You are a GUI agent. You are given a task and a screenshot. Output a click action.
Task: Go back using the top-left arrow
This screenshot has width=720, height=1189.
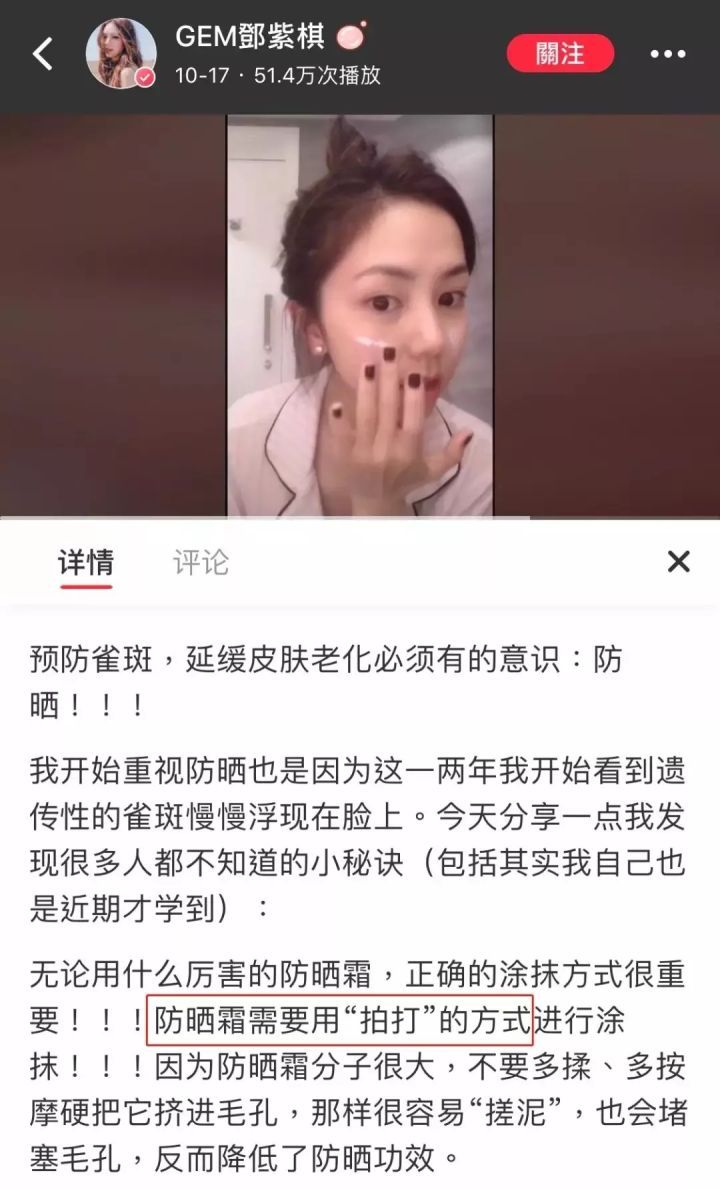pos(43,54)
